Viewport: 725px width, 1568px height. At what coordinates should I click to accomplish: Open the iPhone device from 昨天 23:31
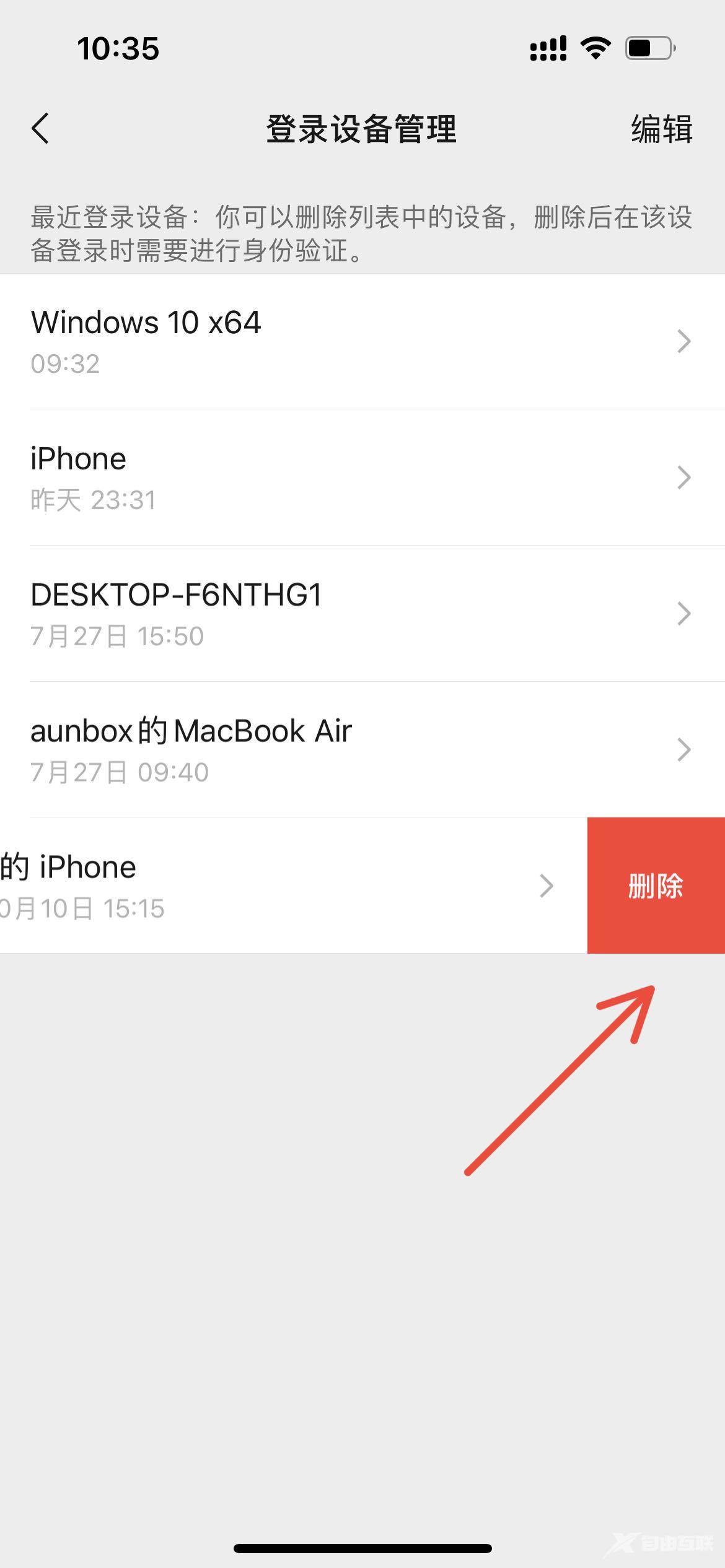click(x=362, y=477)
